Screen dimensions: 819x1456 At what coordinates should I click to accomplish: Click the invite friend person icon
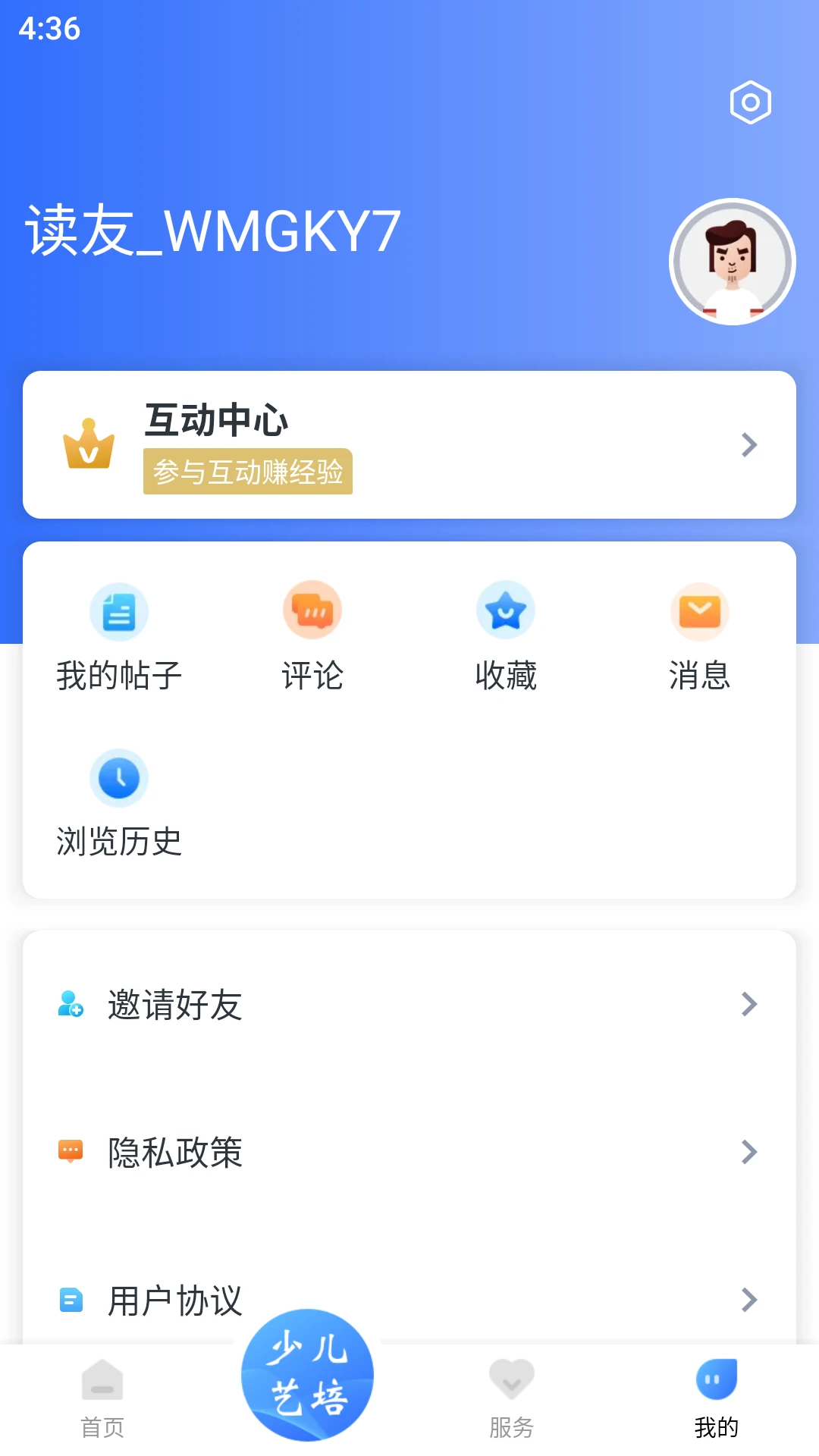coord(71,1004)
